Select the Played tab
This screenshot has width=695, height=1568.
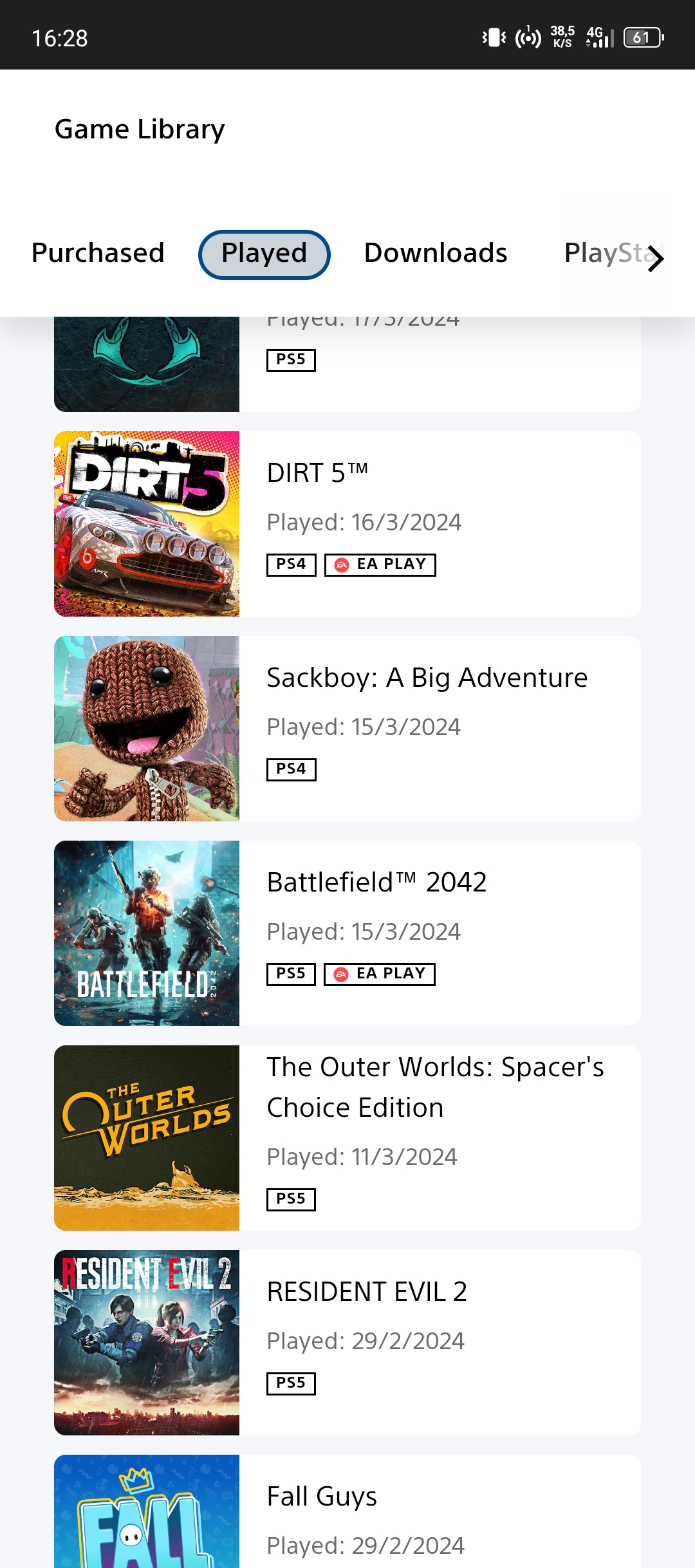click(264, 254)
